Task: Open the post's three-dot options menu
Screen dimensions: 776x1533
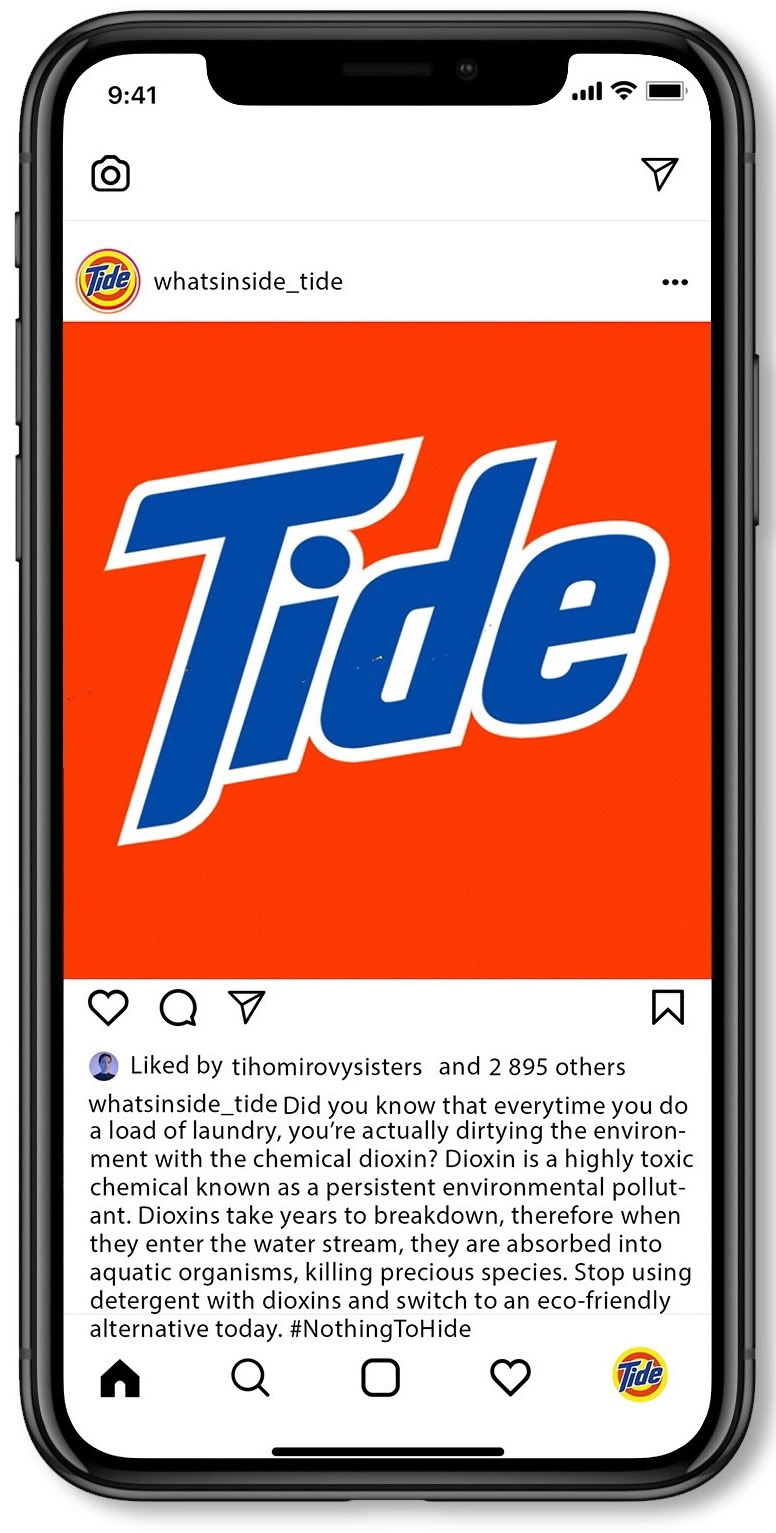Action: click(675, 282)
